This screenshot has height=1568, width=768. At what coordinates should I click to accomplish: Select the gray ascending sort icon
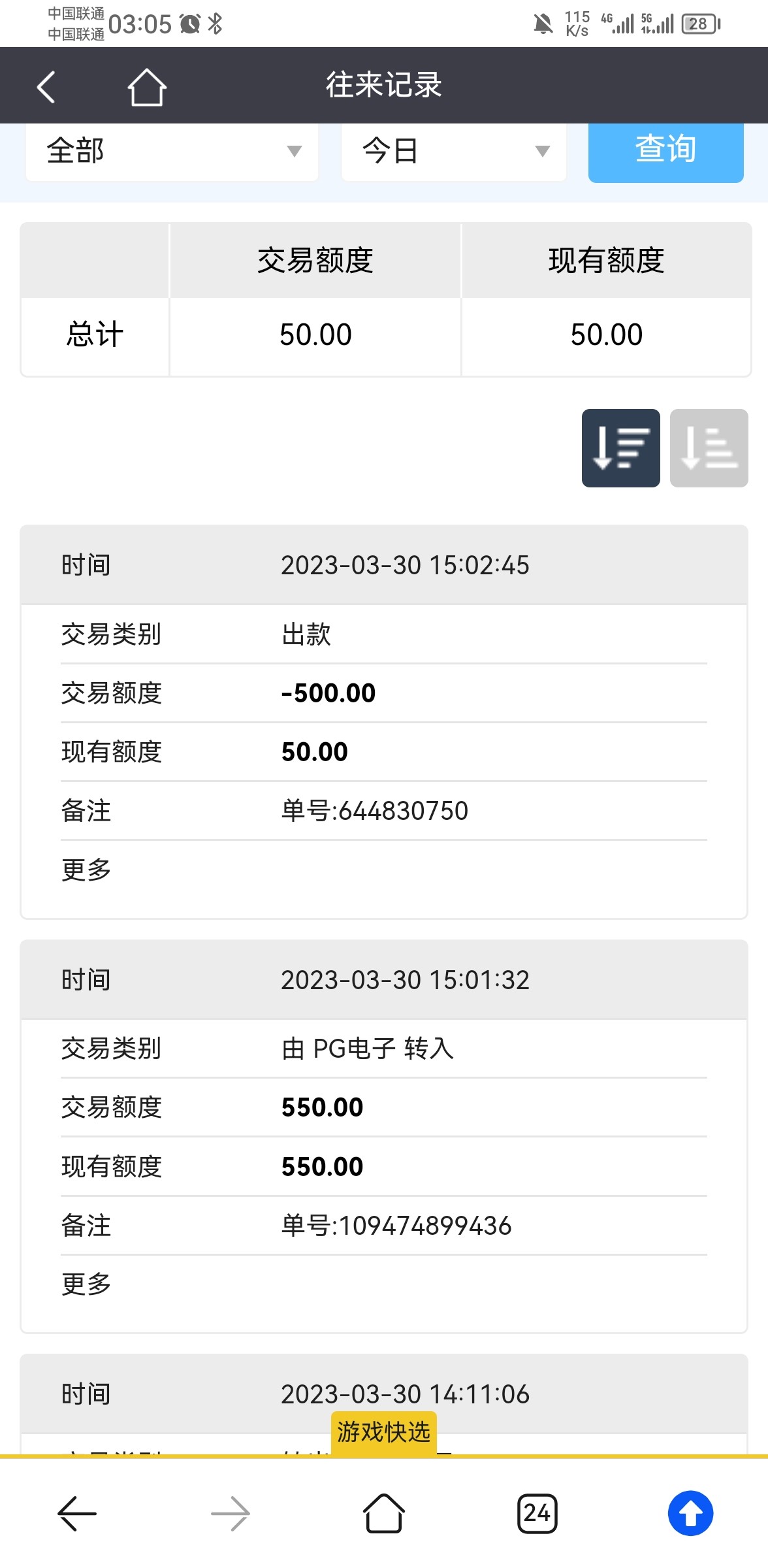coord(709,447)
